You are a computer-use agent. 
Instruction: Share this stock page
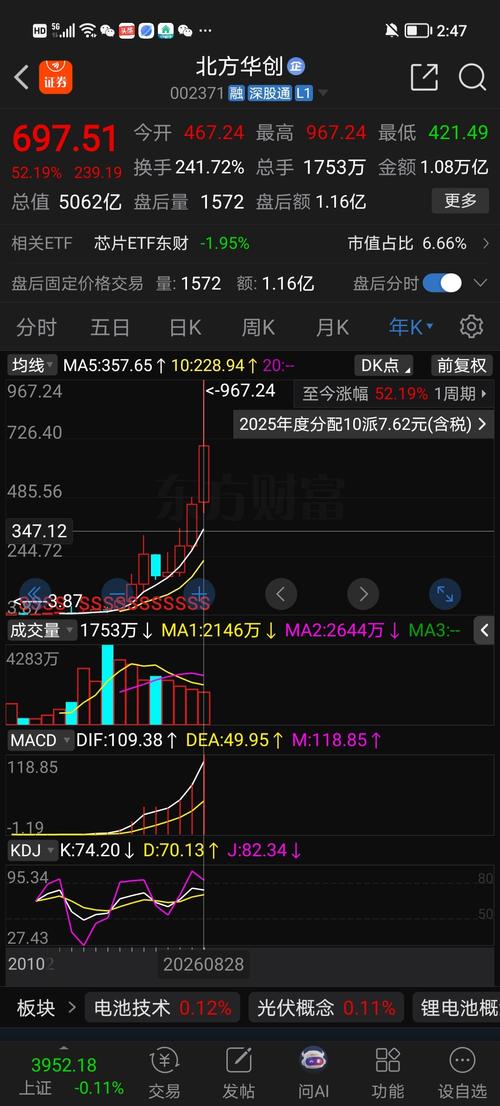[x=424, y=77]
